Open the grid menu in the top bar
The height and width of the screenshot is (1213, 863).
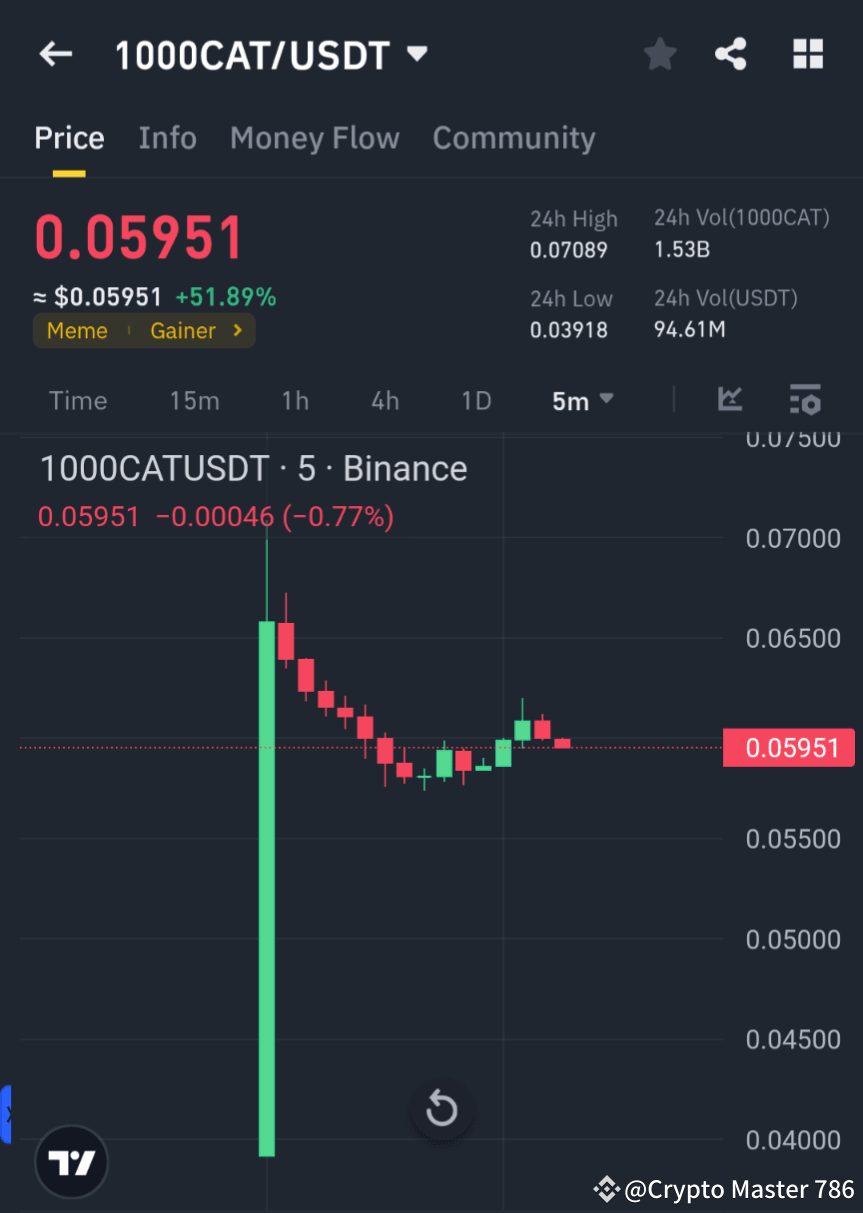pyautogui.click(x=807, y=54)
